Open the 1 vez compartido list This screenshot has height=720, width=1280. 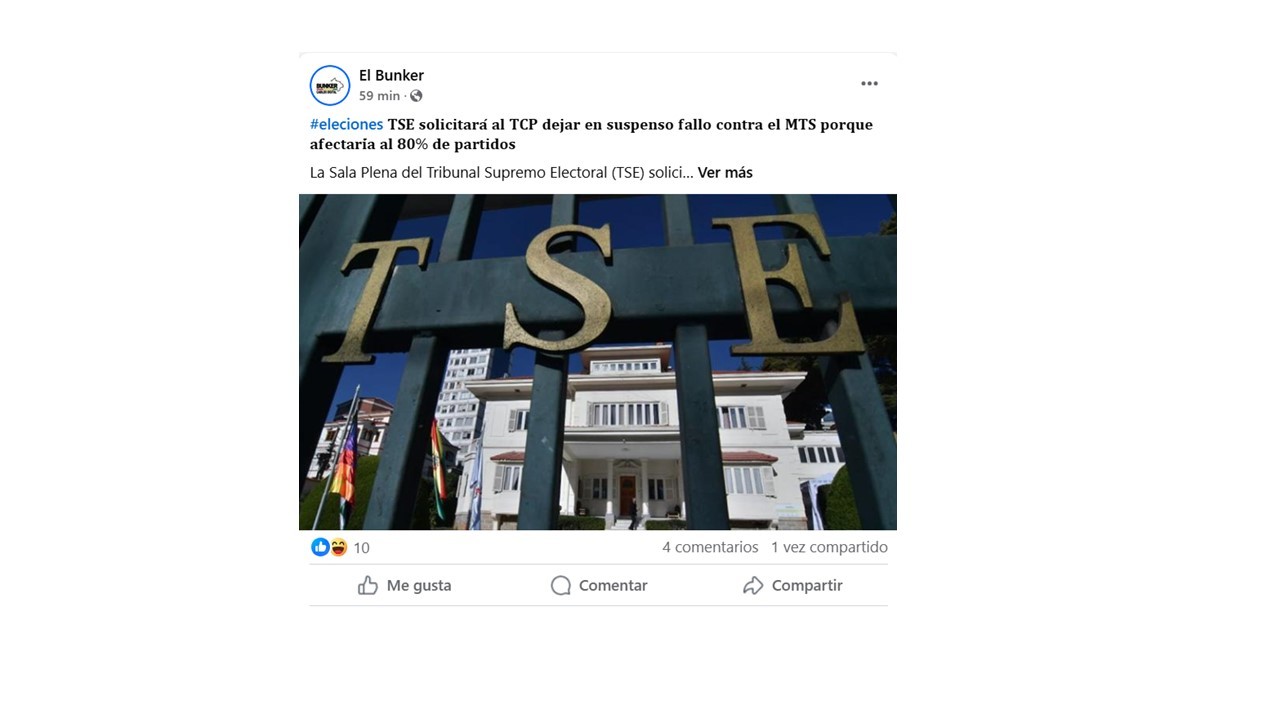[829, 547]
